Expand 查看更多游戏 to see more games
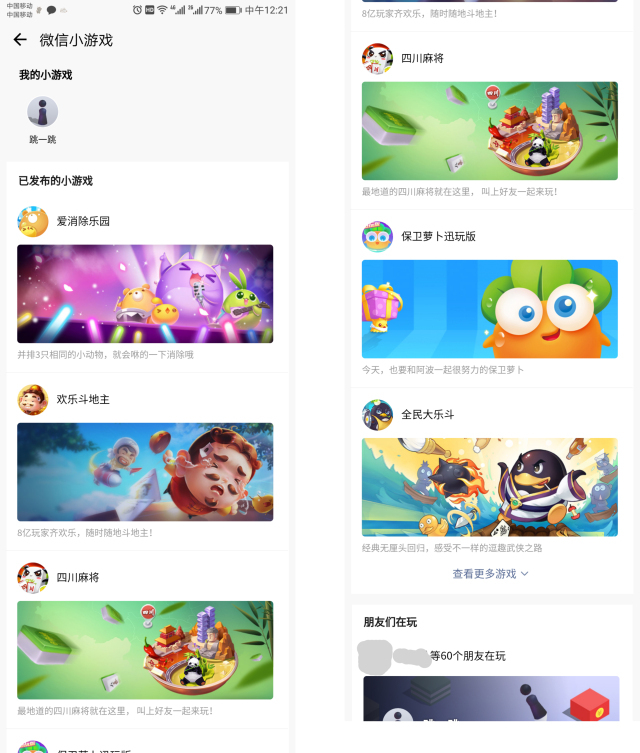Screen dimensions: 640x753 pyautogui.click(x=489, y=573)
